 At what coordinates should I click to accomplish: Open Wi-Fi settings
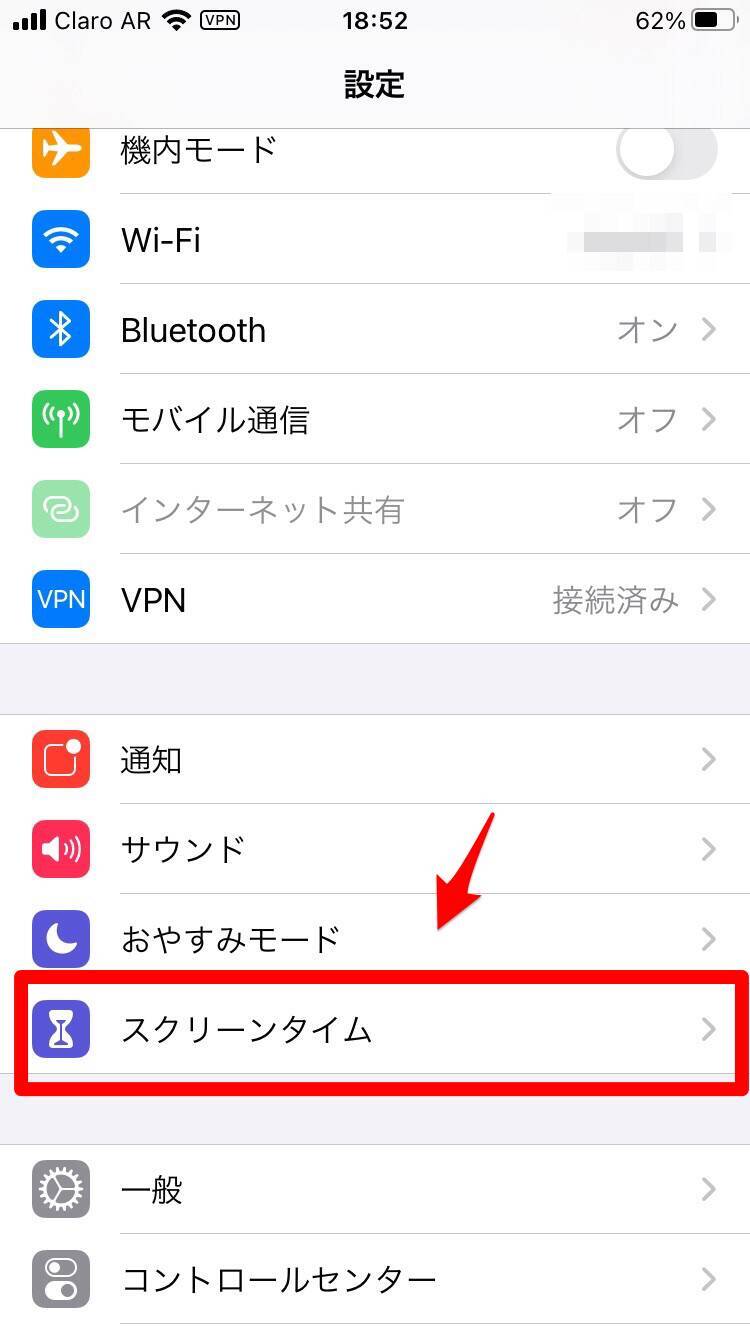point(375,240)
